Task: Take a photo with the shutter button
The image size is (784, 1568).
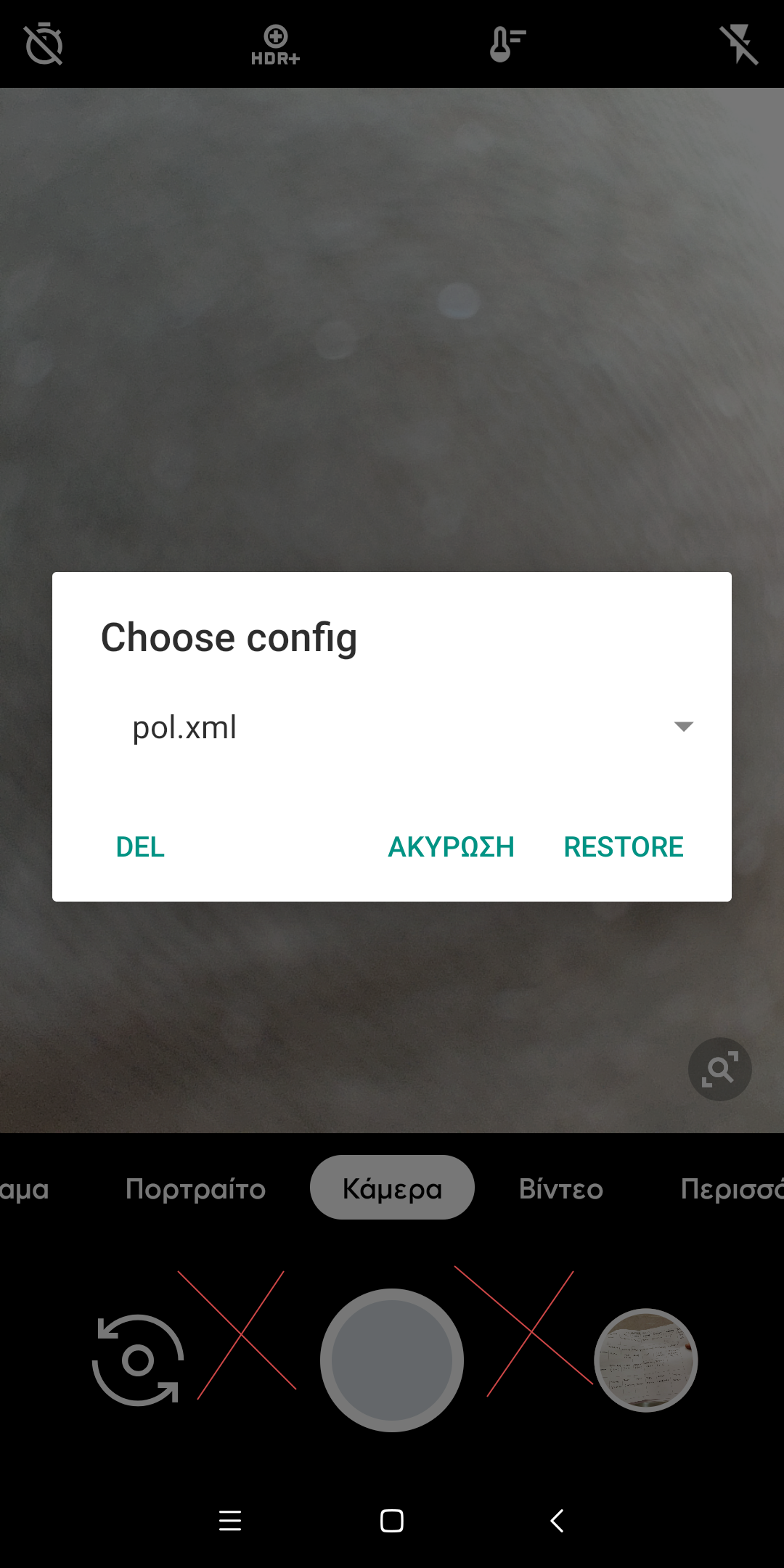Action: click(392, 1360)
